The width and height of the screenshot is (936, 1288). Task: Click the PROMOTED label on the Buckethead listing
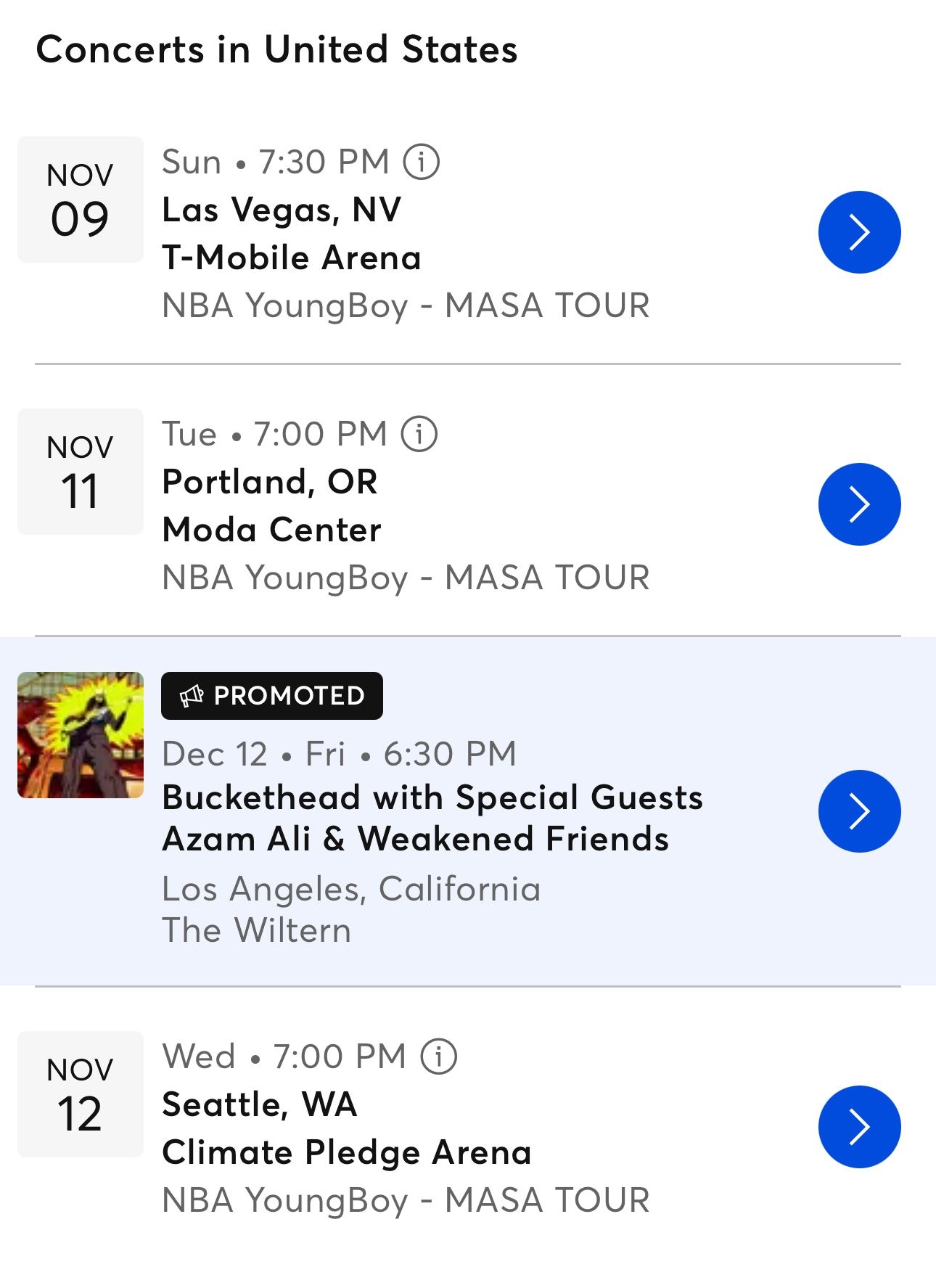(x=272, y=695)
